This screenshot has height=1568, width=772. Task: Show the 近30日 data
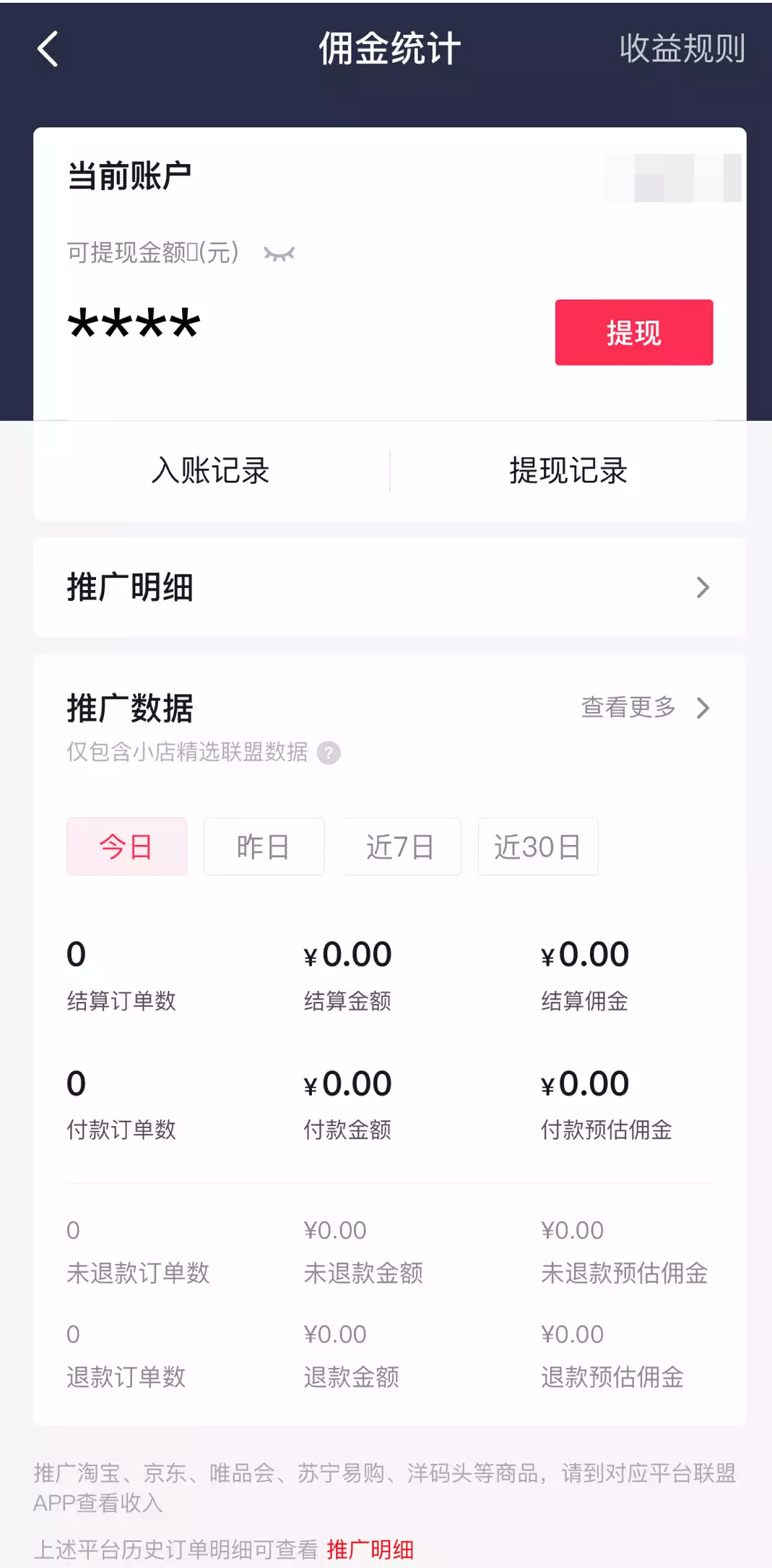538,846
